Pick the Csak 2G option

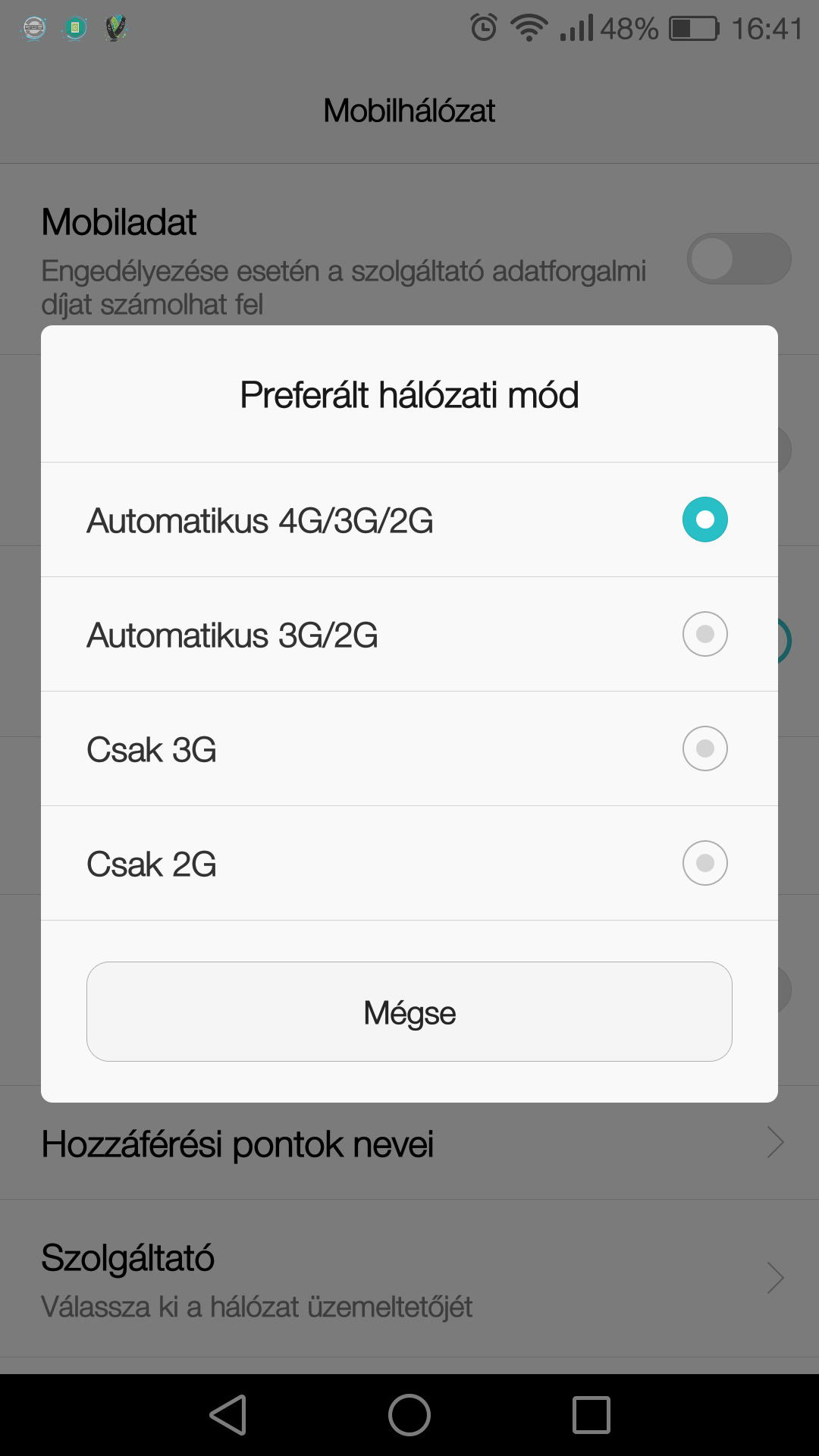pos(409,864)
